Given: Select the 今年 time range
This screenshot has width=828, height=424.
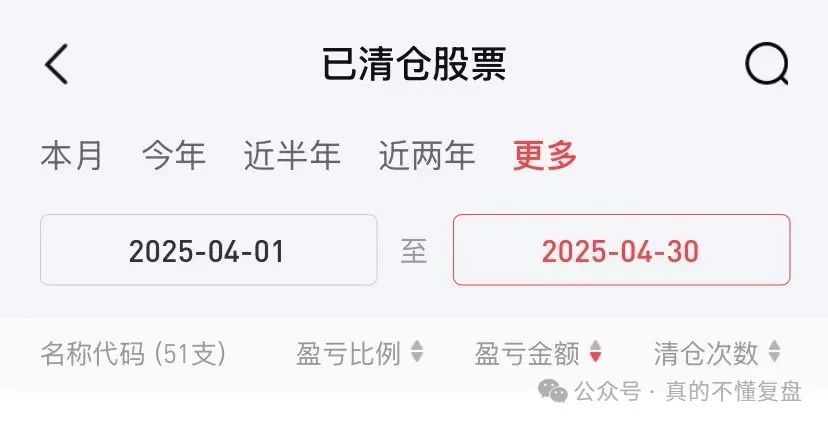Looking at the screenshot, I should [173, 155].
